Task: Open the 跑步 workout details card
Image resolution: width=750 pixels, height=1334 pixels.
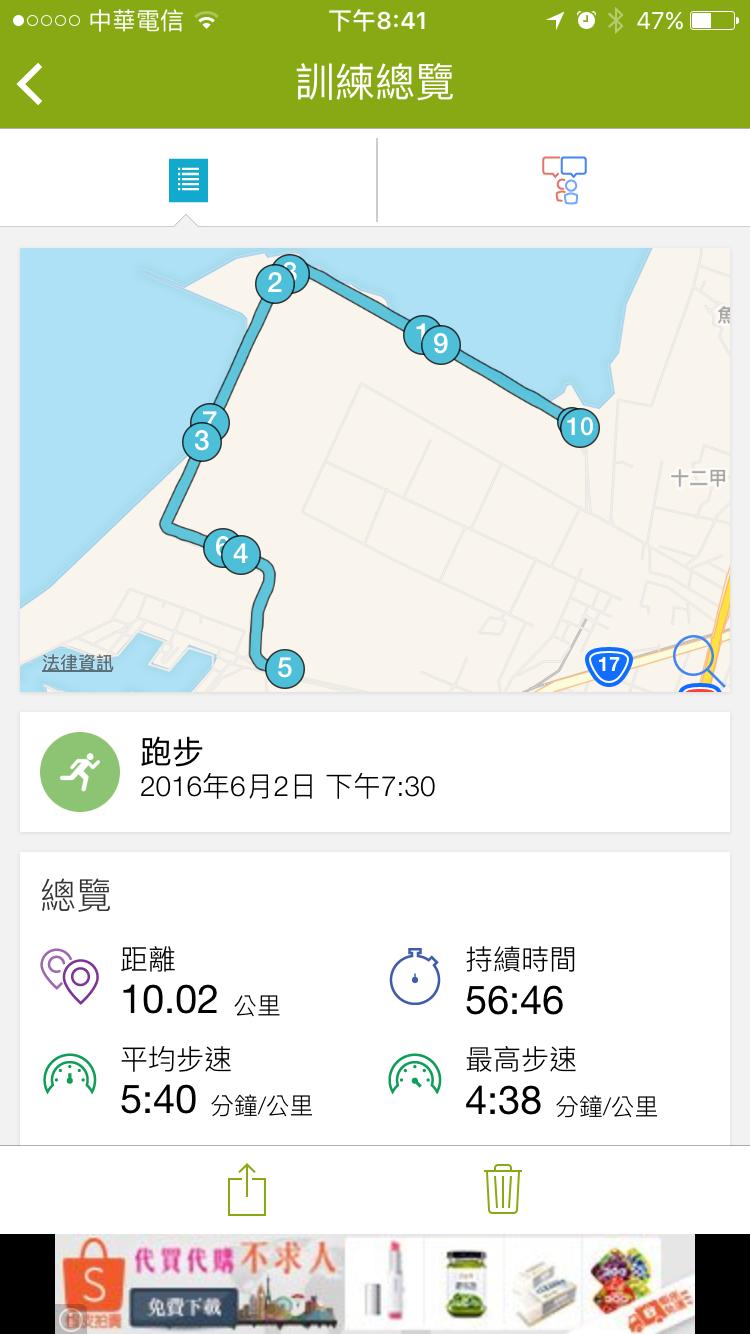Action: click(x=374, y=772)
